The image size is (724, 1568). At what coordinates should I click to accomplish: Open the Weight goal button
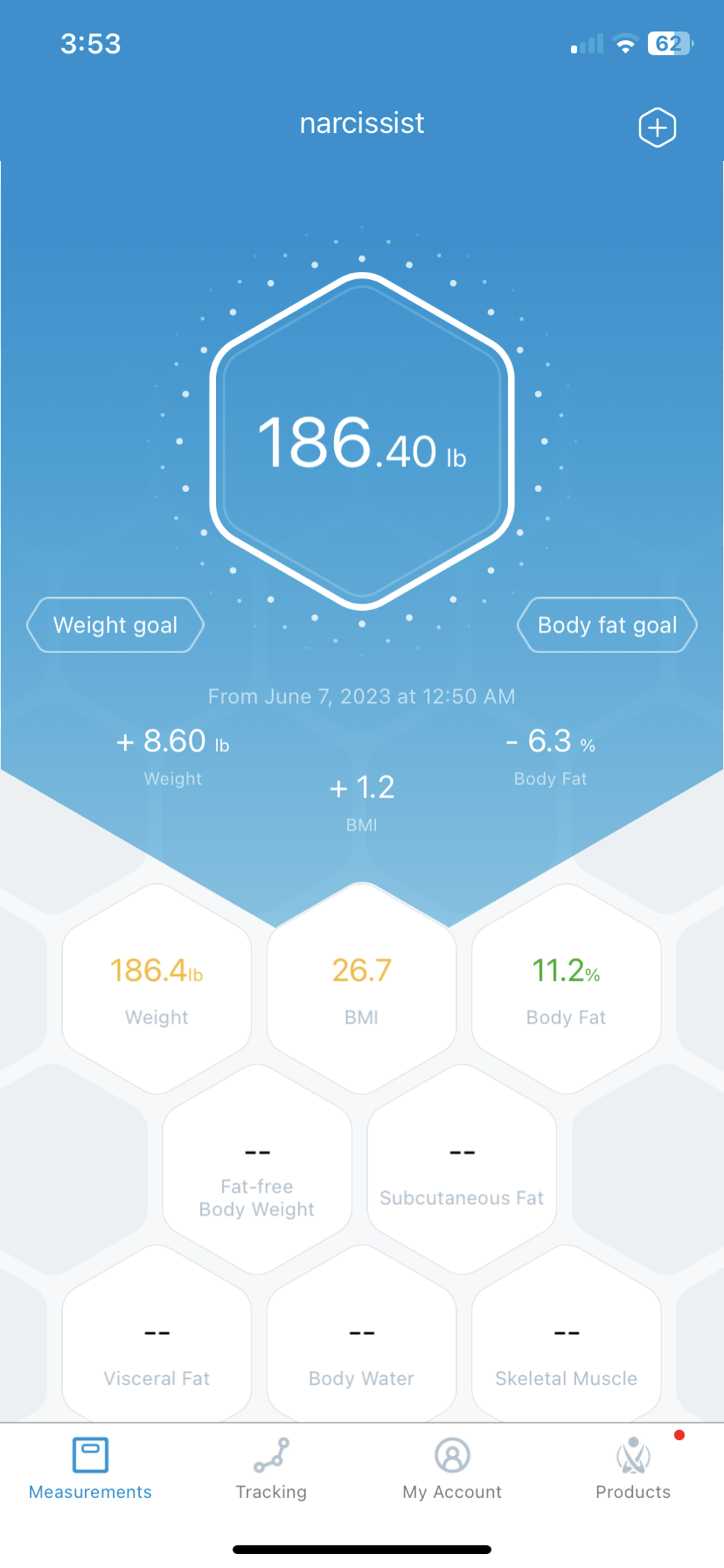(x=115, y=625)
